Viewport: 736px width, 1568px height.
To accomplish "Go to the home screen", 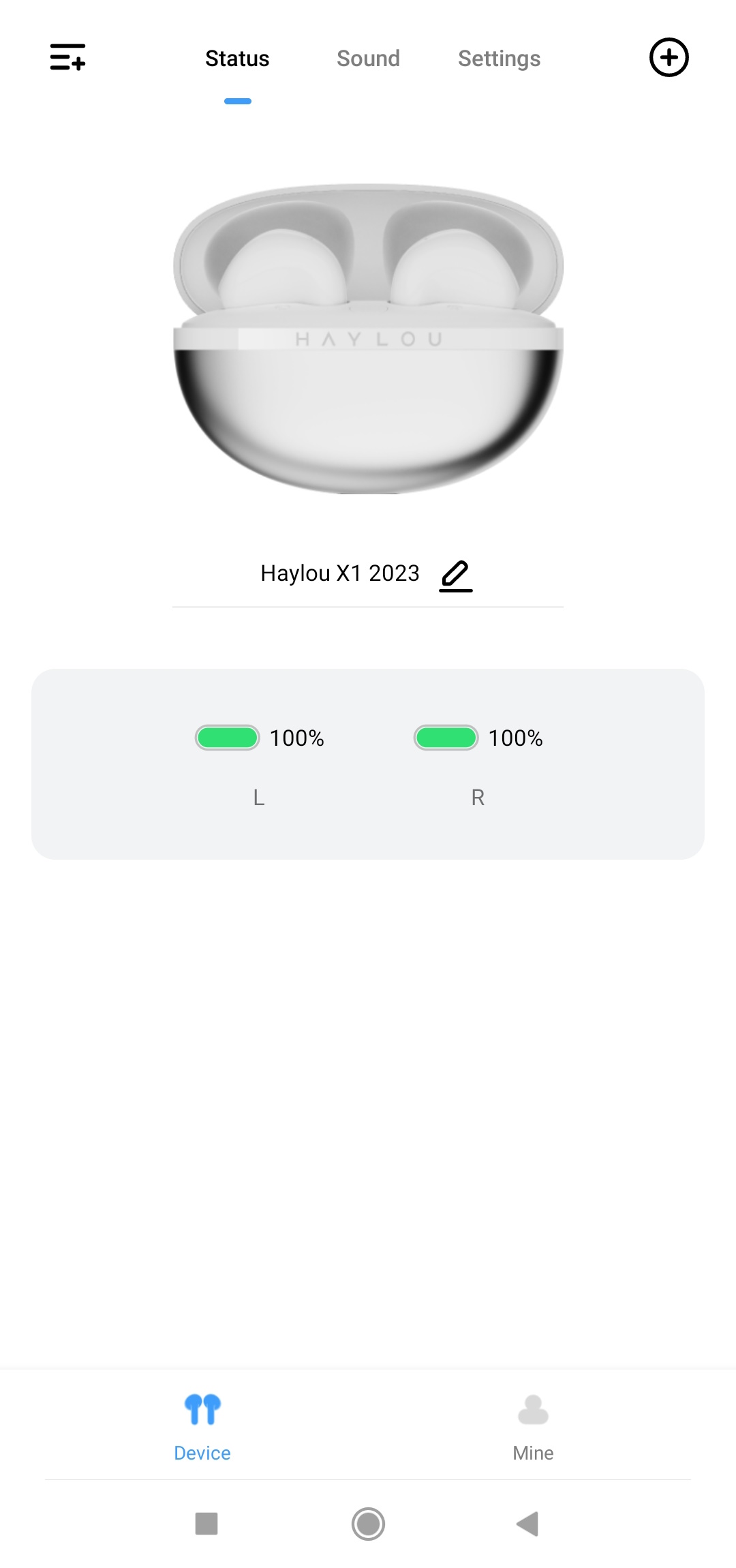I will (368, 1524).
